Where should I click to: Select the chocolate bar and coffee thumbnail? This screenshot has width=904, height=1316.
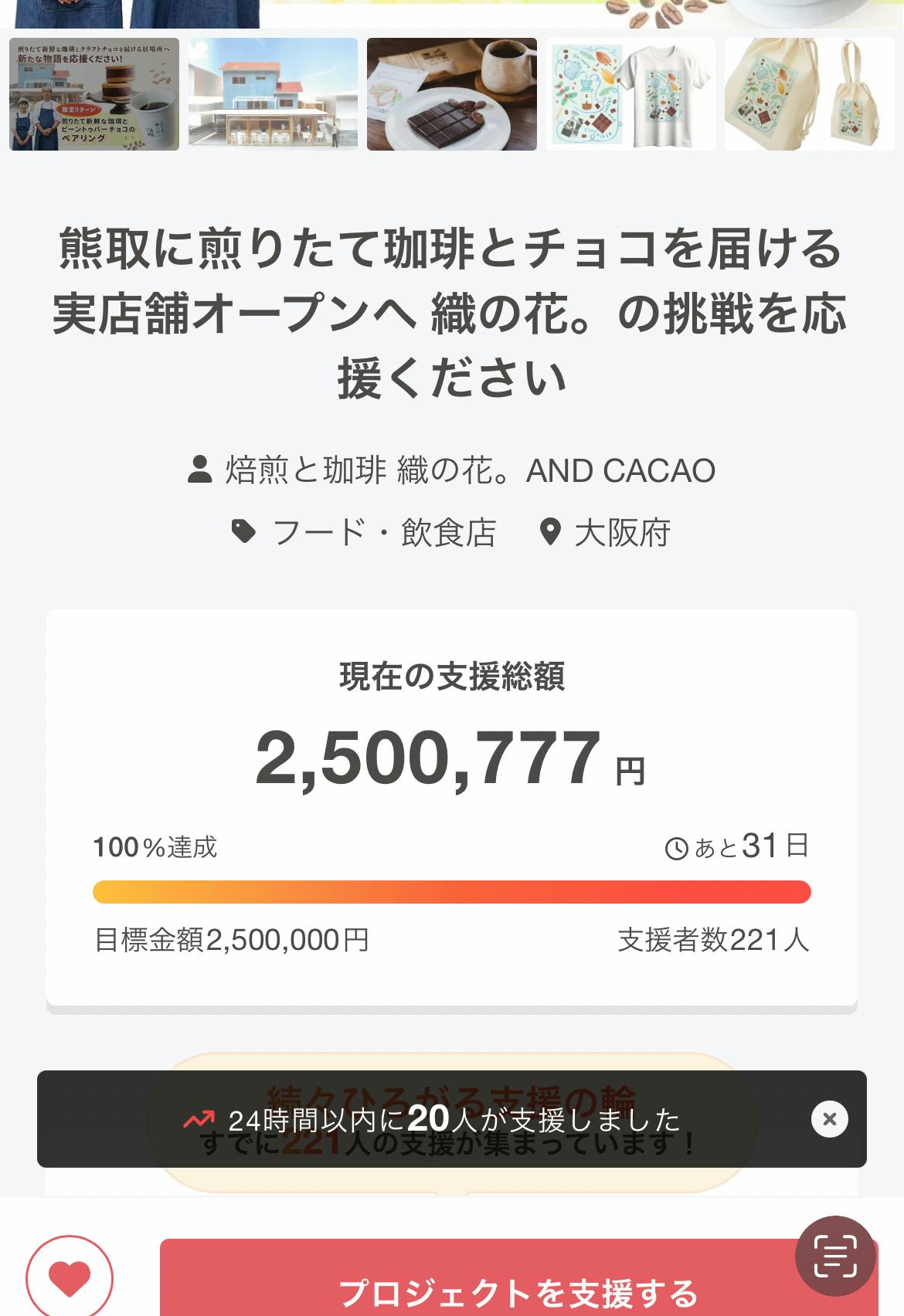(x=451, y=94)
